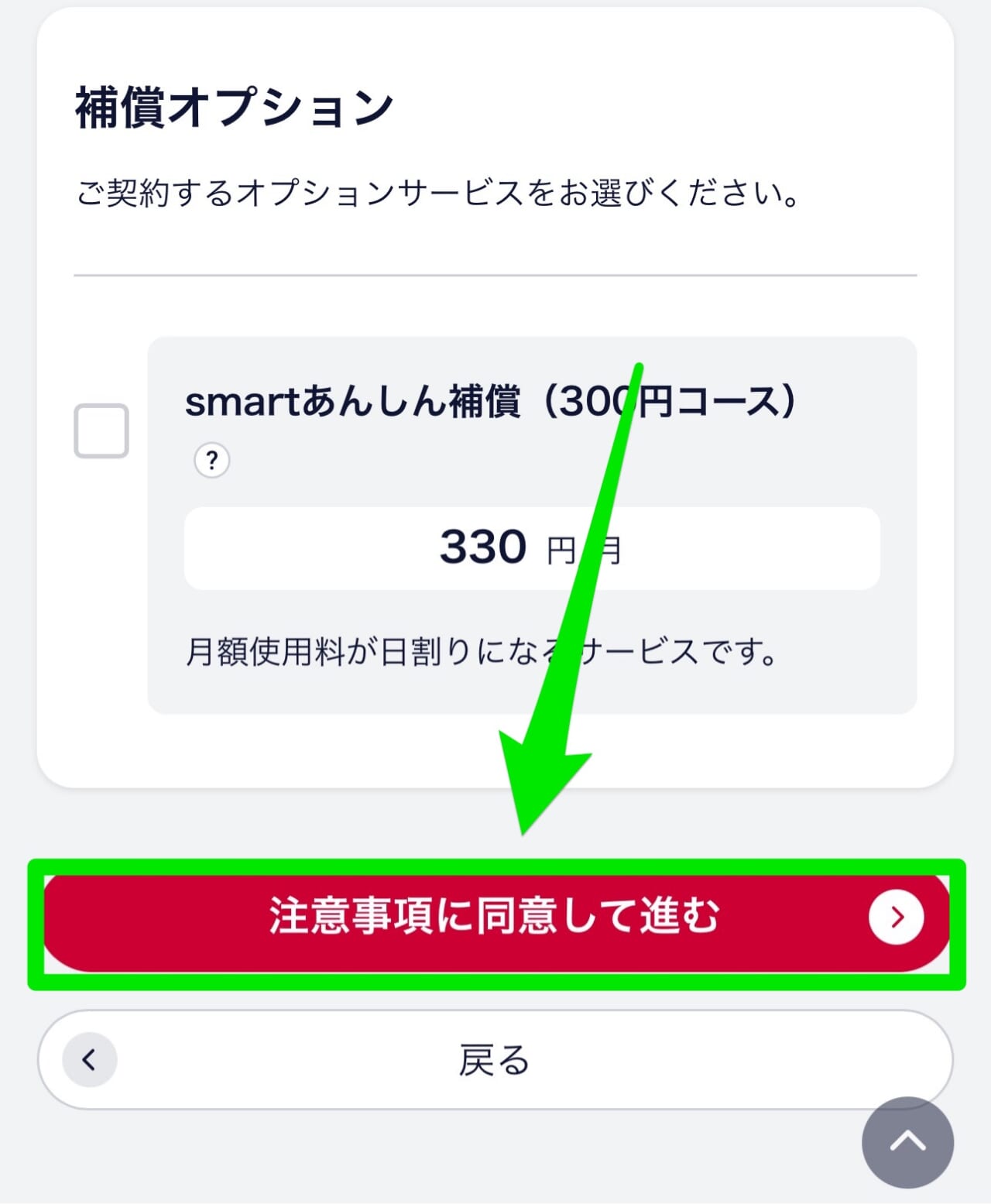Click the 330 円/月 price display
The image size is (991, 1204).
click(x=530, y=547)
